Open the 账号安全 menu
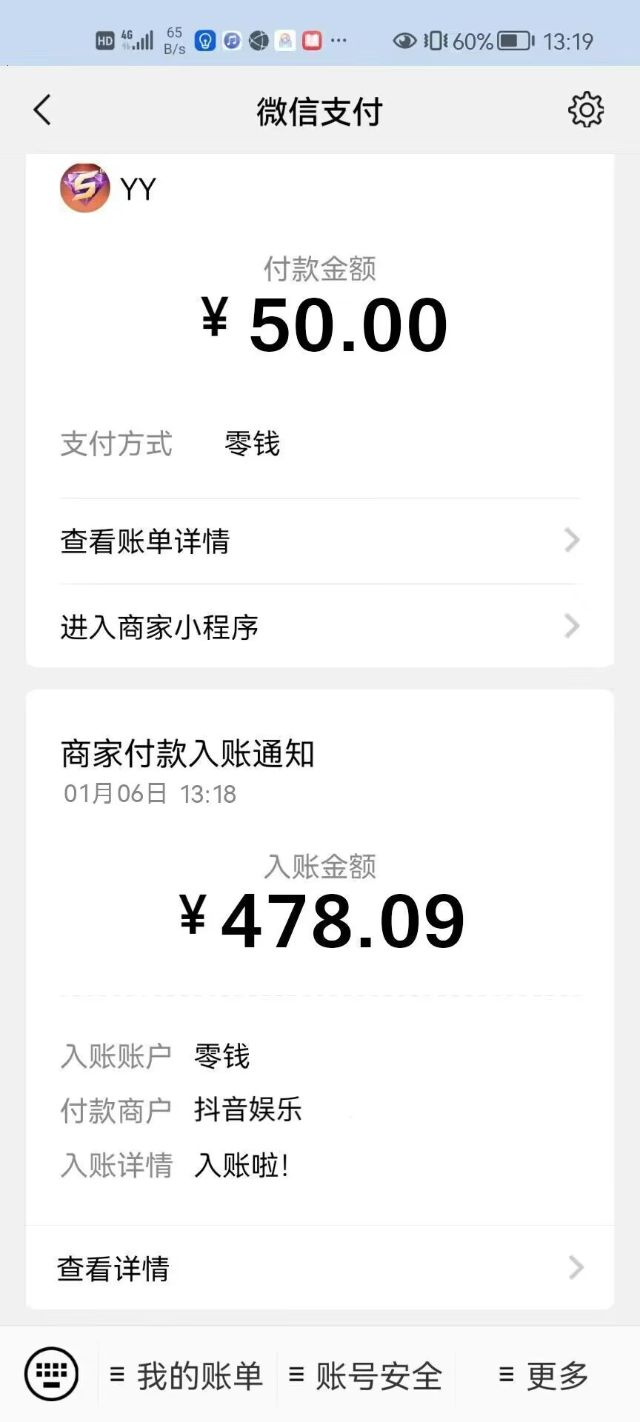The width and height of the screenshot is (640, 1422). [x=365, y=1376]
